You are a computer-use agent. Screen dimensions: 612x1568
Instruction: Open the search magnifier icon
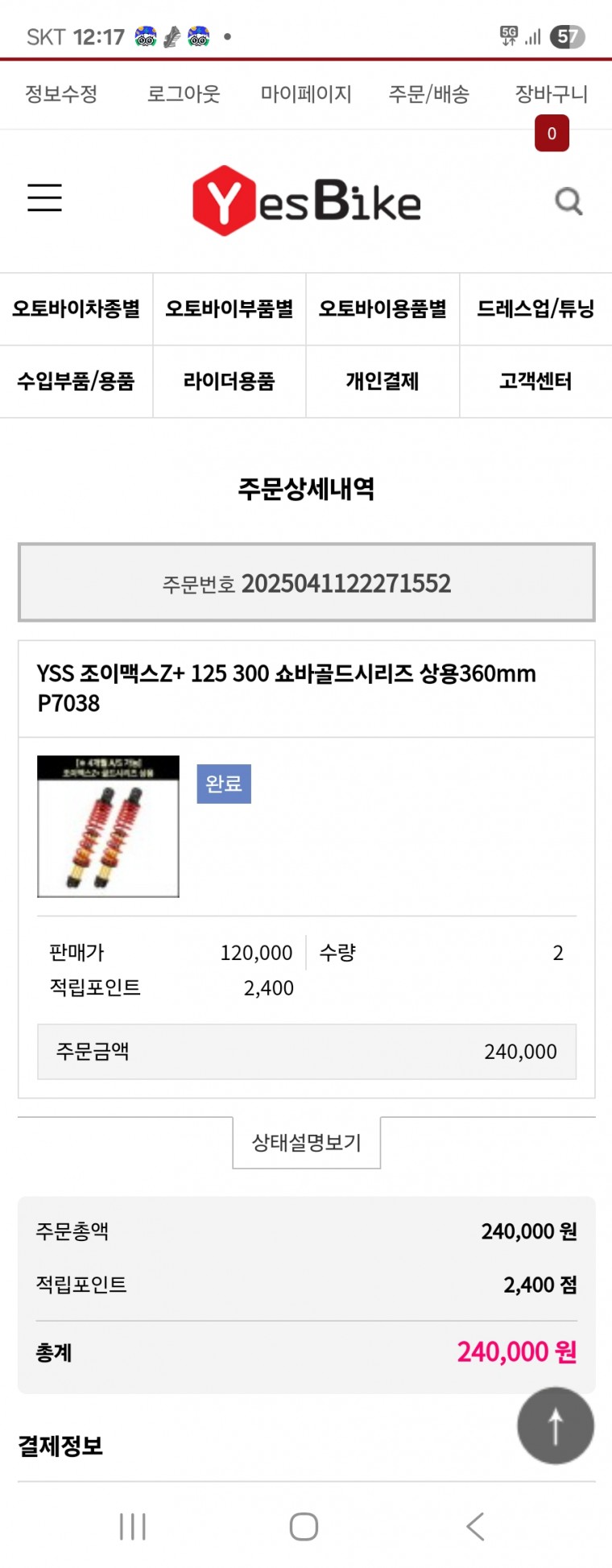coord(569,201)
